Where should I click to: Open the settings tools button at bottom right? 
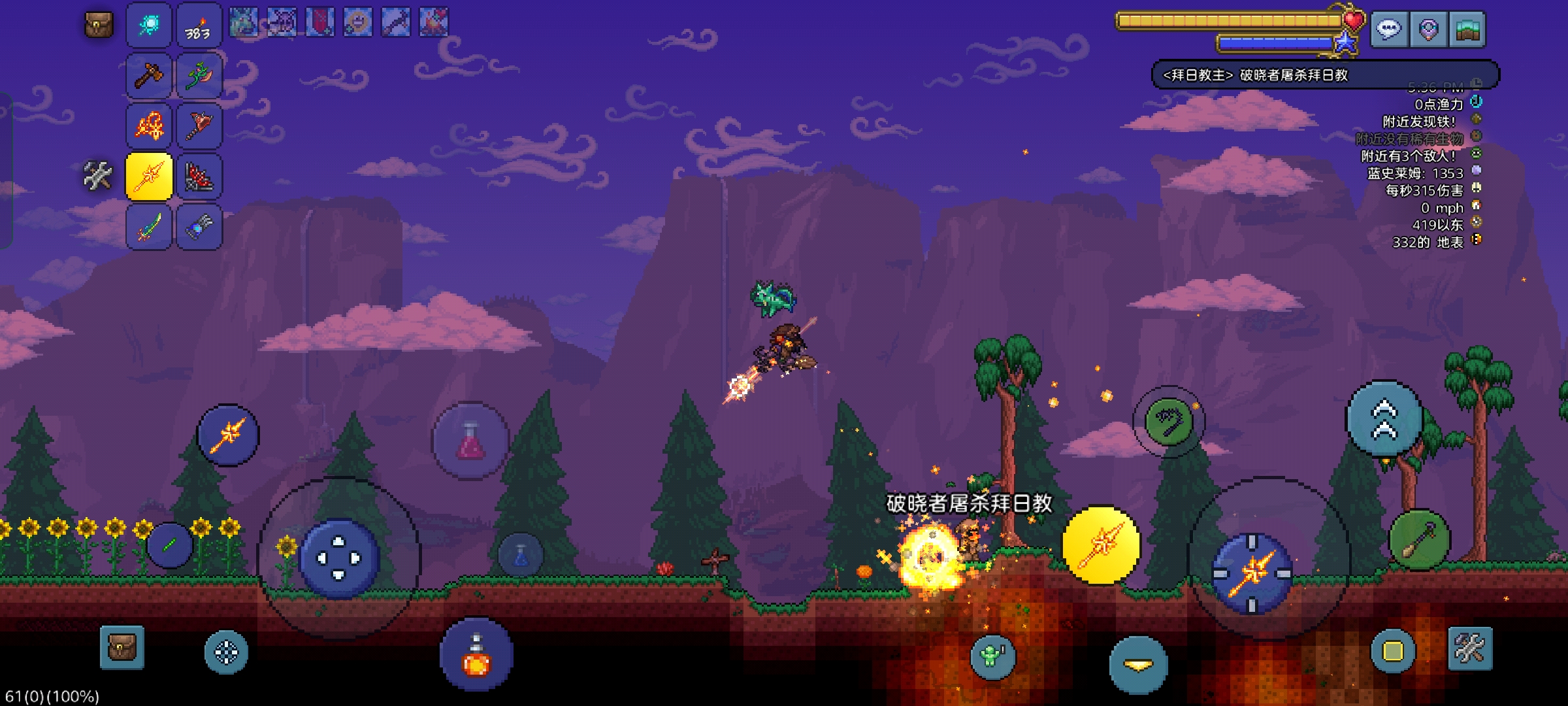1470,648
